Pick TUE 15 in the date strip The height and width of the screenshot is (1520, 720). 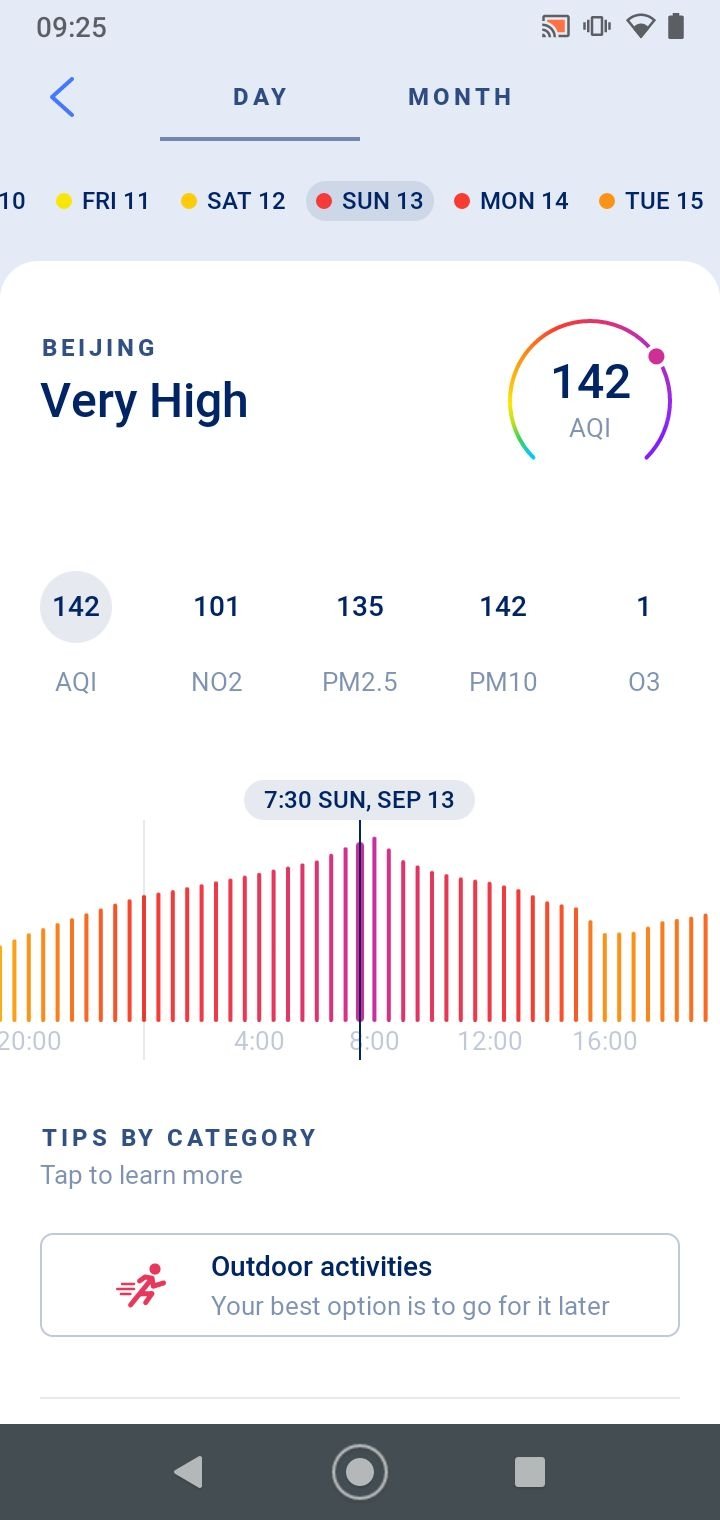point(651,201)
